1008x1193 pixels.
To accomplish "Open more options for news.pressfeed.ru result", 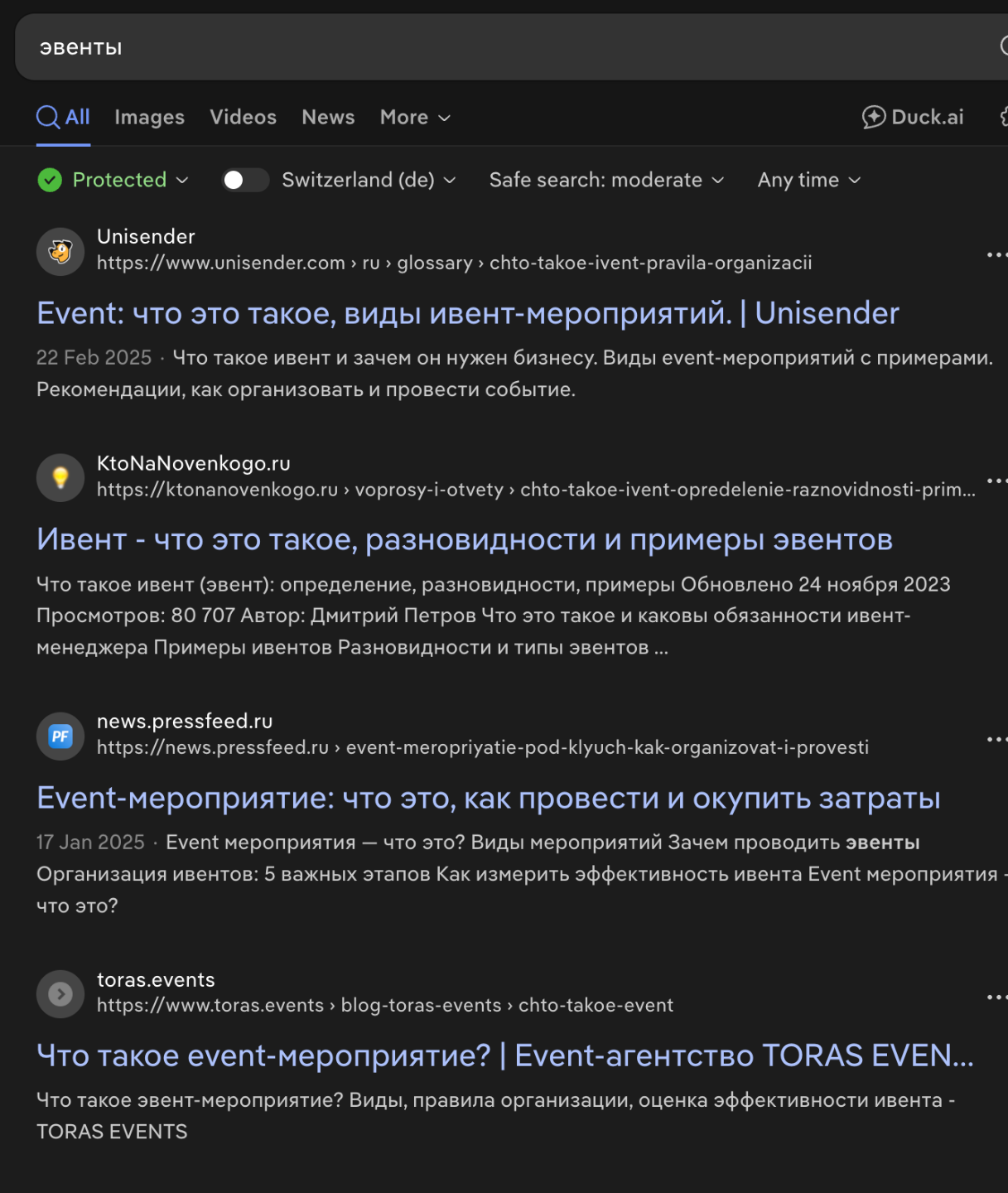I will [x=996, y=739].
